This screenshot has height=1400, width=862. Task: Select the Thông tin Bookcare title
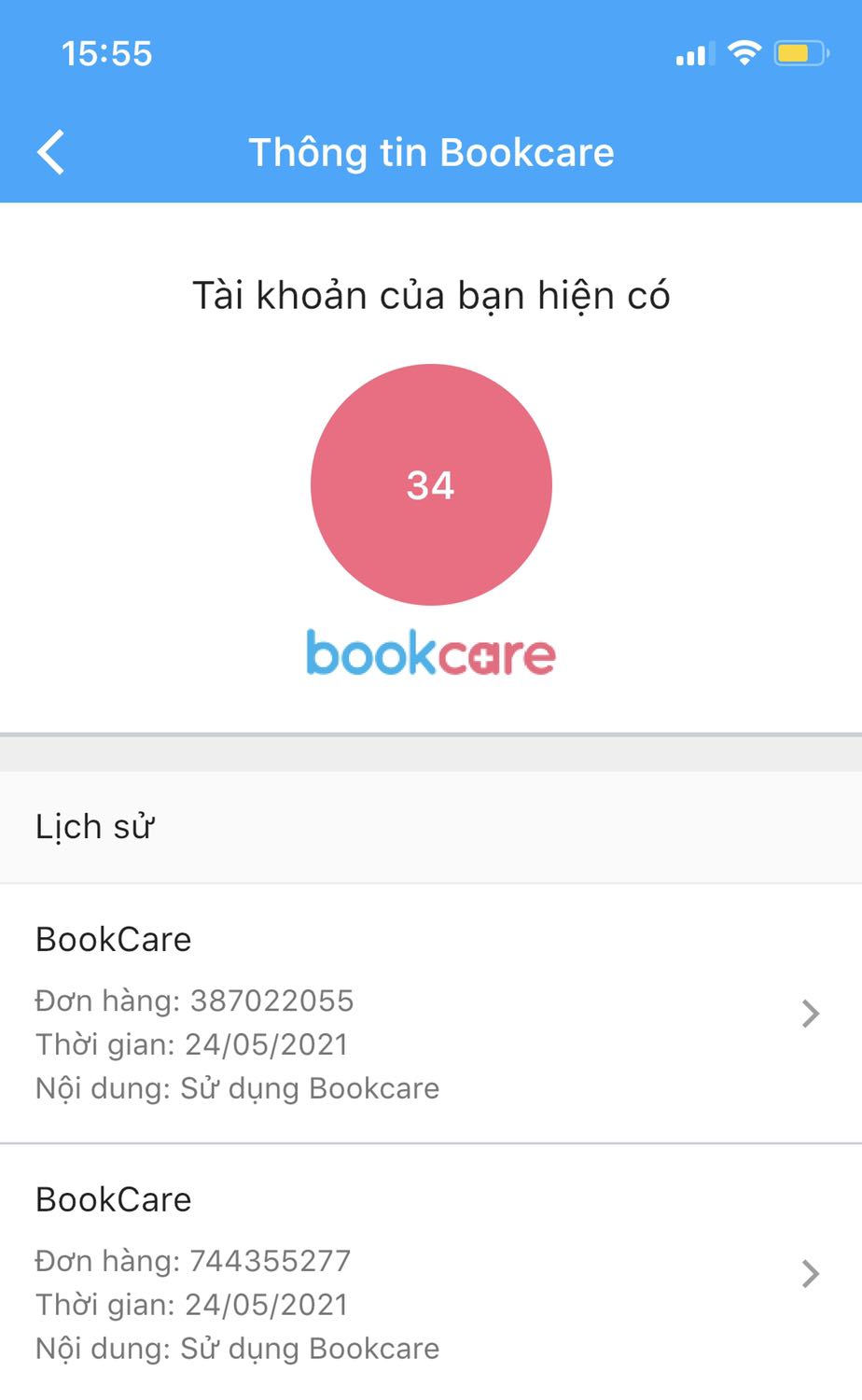click(430, 152)
